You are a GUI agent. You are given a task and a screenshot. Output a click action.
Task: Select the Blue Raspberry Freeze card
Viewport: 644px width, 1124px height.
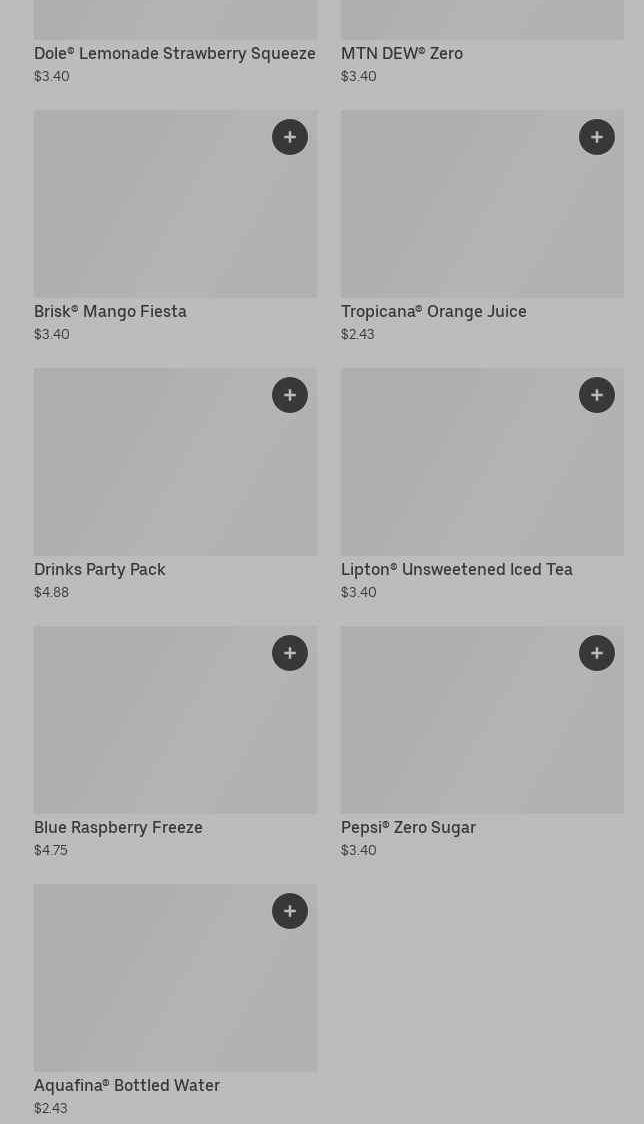pyautogui.click(x=175, y=743)
